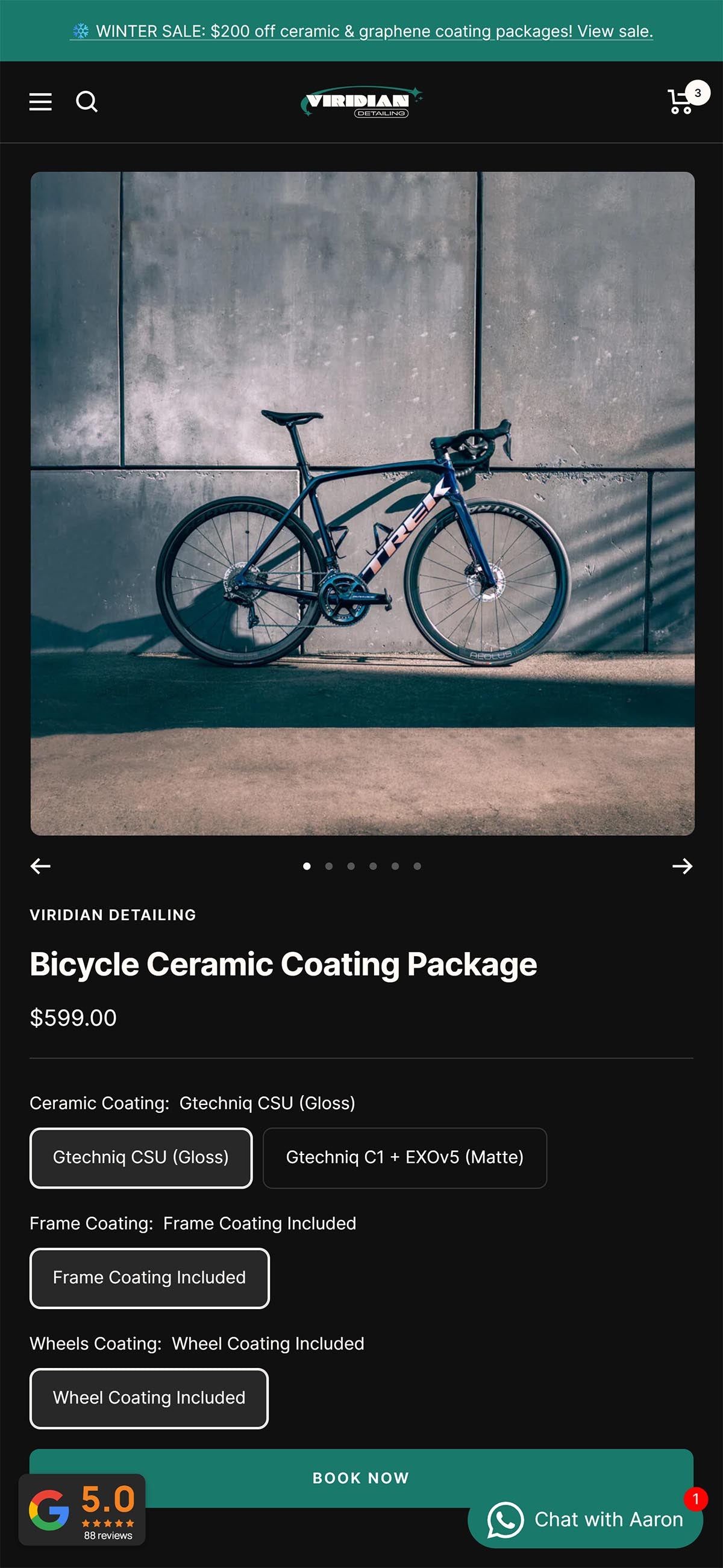
Task: Open the bicycle product photo
Action: (362, 503)
